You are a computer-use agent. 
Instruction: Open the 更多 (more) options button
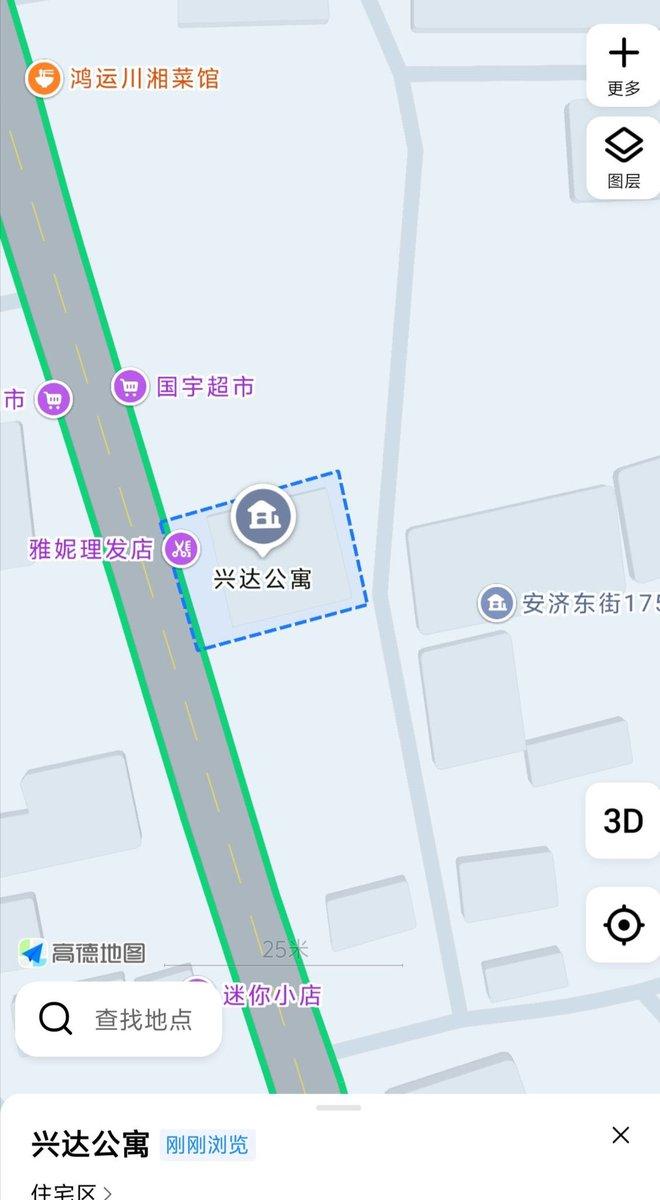[x=623, y=66]
